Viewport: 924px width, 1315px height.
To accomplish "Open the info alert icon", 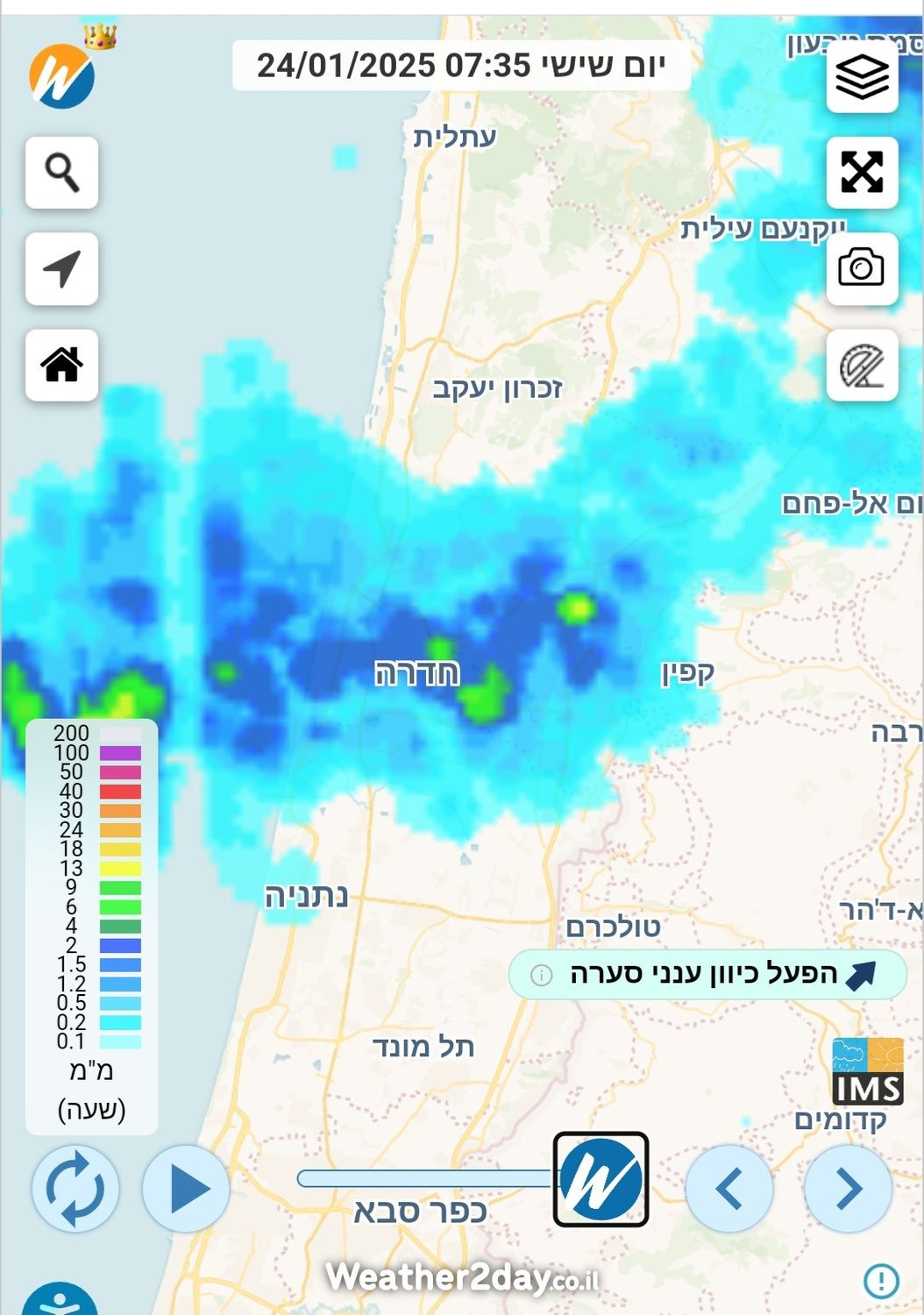I will (x=881, y=1281).
